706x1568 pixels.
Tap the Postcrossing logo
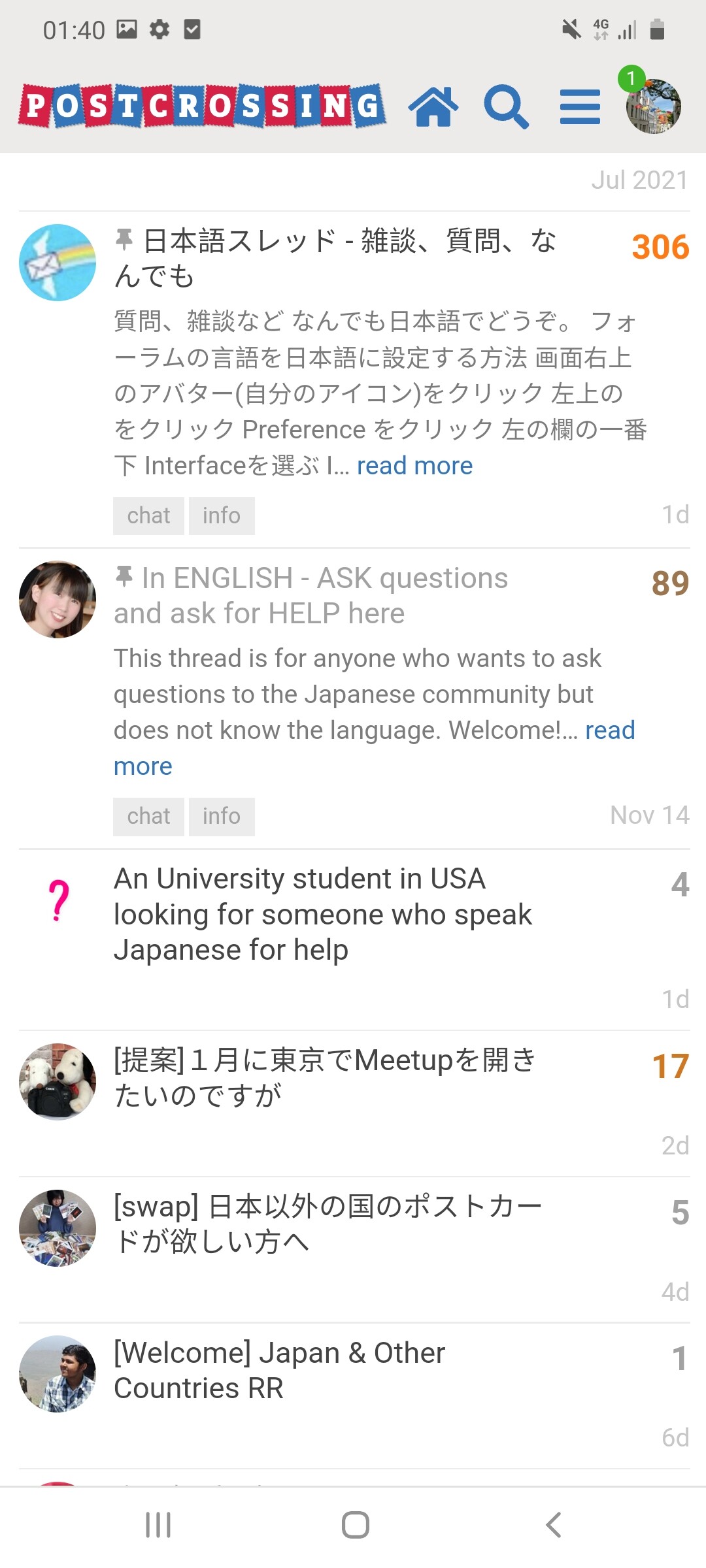pos(201,106)
